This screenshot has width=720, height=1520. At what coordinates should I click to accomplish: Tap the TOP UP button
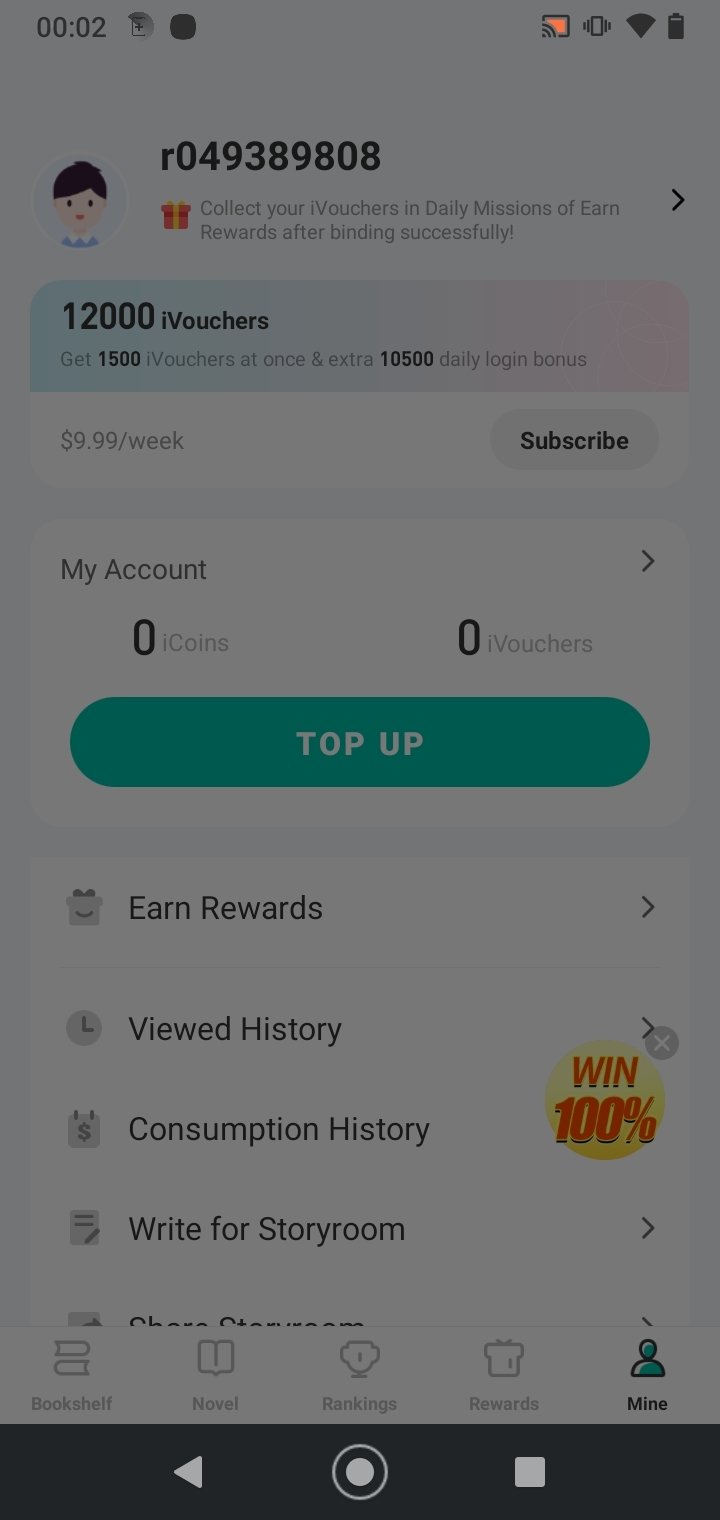[360, 742]
